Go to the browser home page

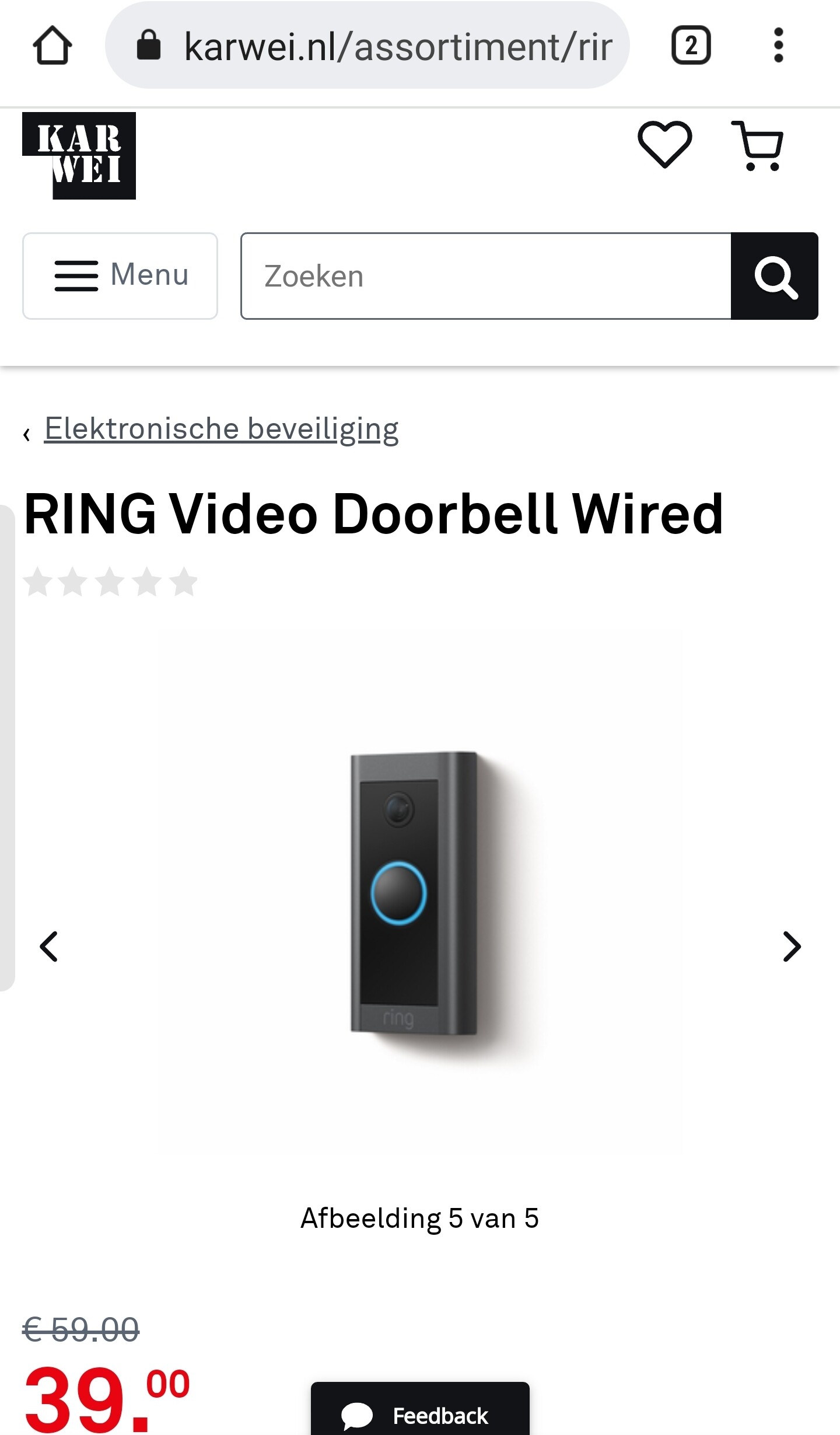coord(52,46)
